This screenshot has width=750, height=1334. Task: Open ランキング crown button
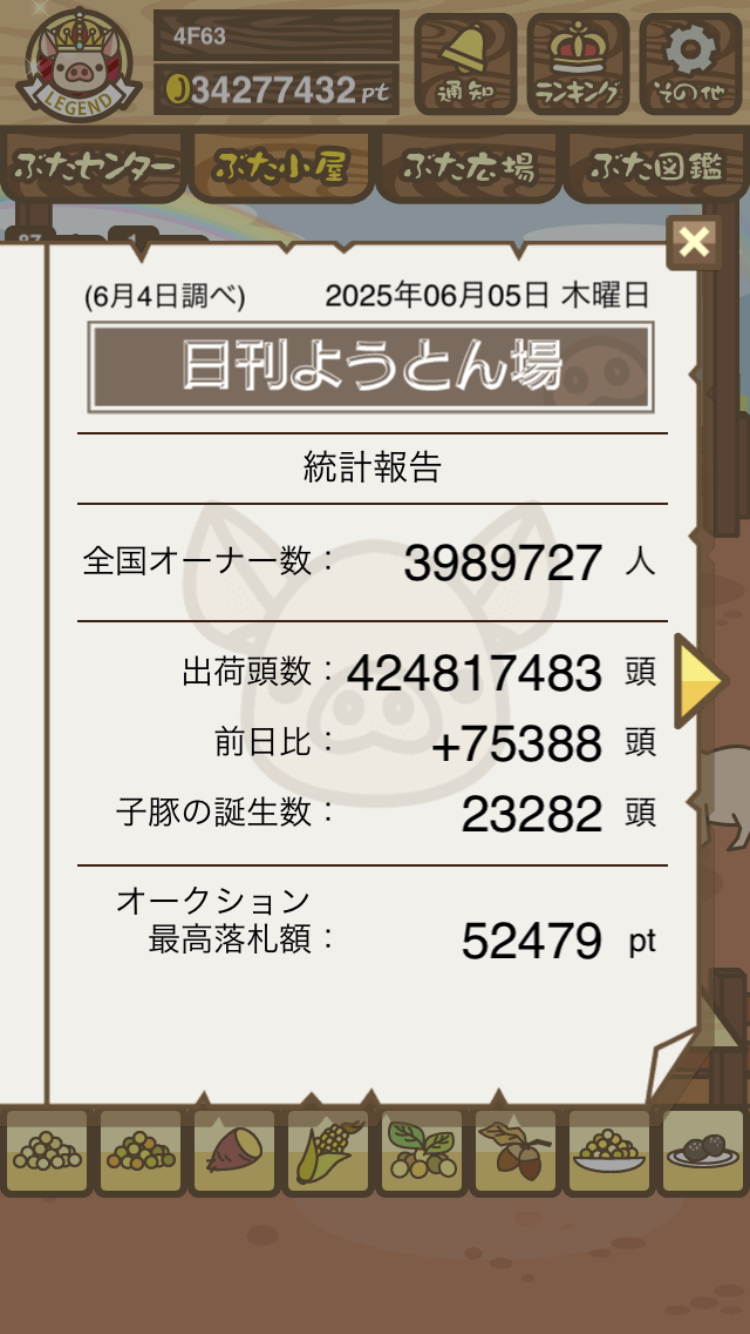[578, 64]
